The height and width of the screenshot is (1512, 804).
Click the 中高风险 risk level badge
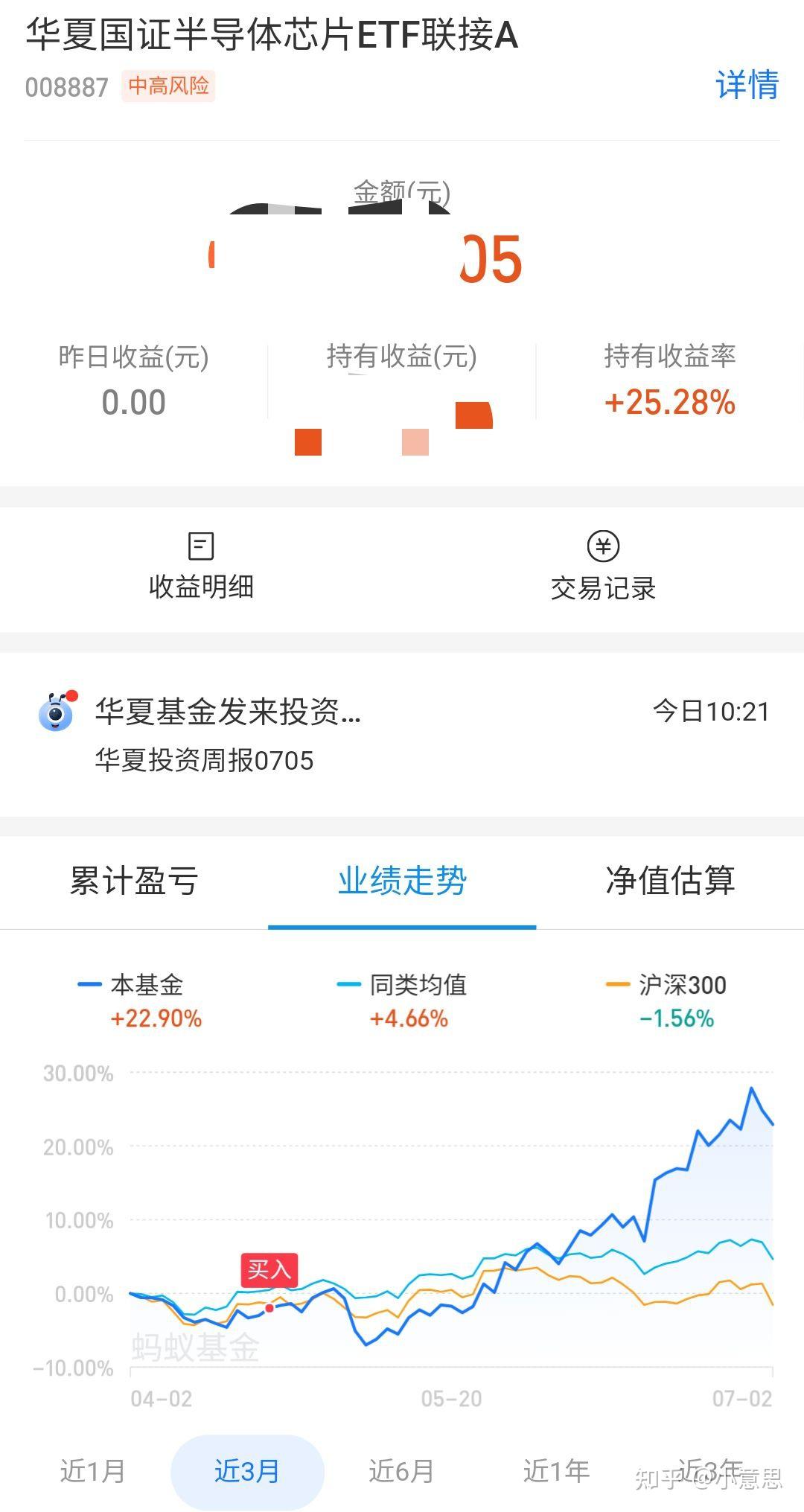click(x=170, y=86)
